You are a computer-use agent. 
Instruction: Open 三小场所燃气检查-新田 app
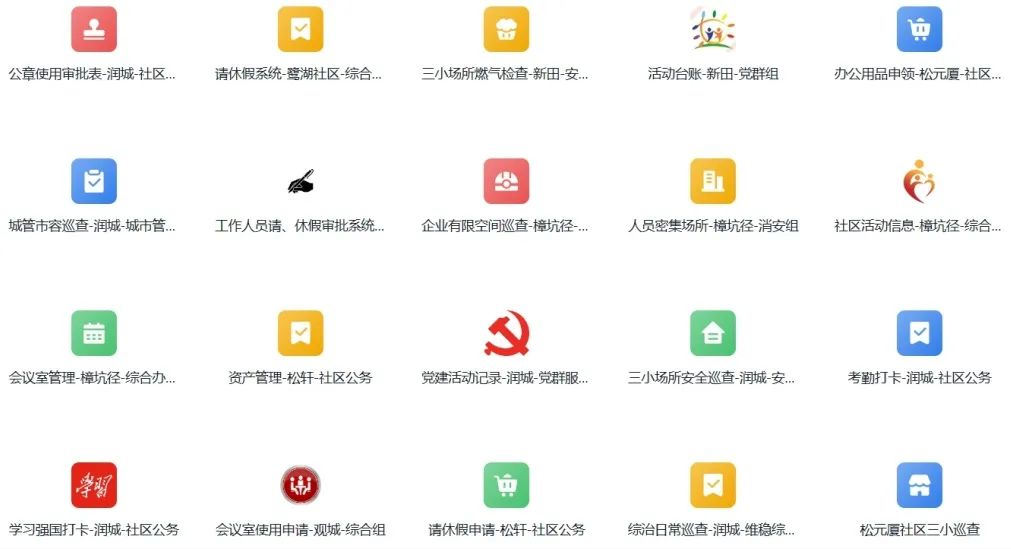pos(506,30)
